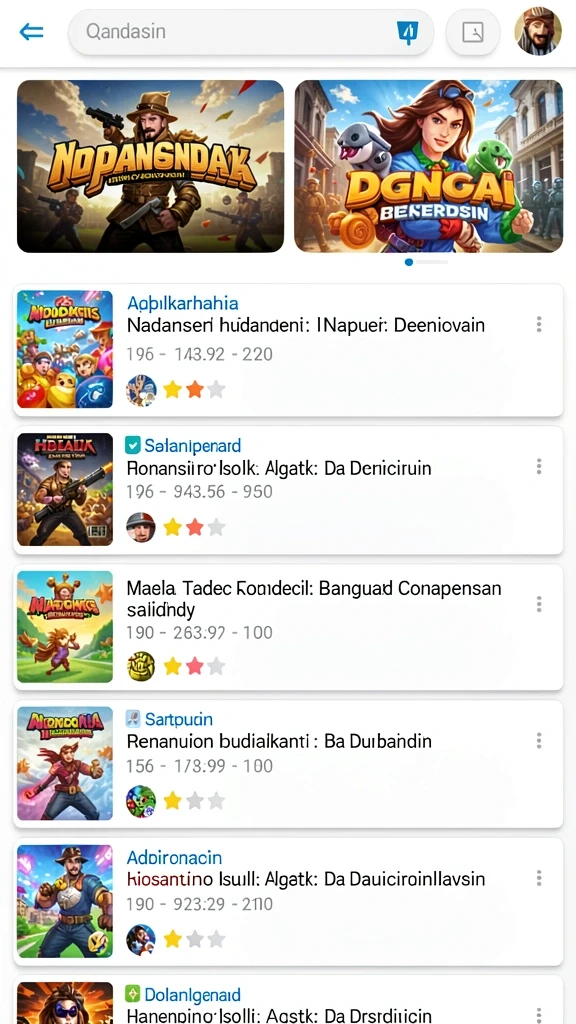Image resolution: width=576 pixels, height=1024 pixels.
Task: Show more options for Kiosantino Isulli
Action: [x=539, y=878]
